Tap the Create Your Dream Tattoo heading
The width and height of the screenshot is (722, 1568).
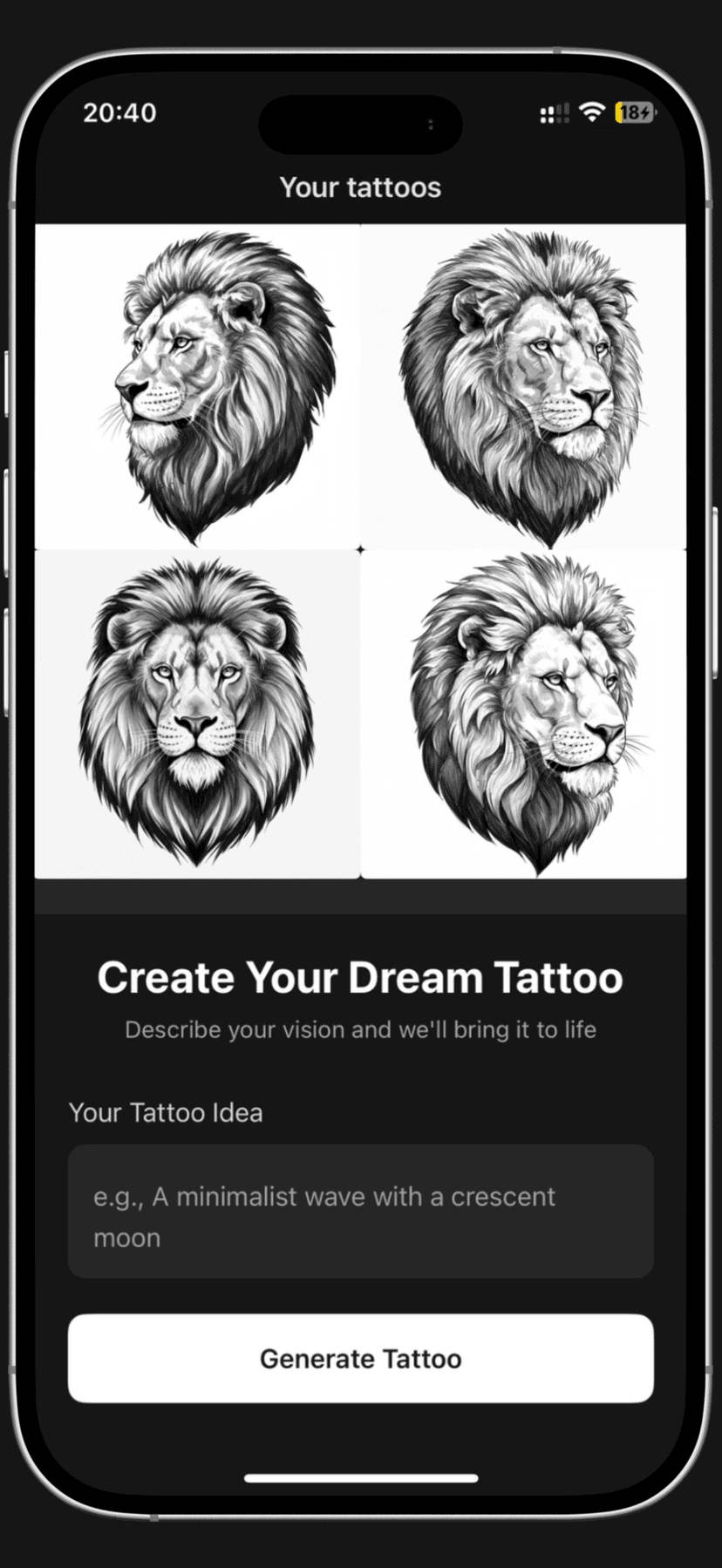360,977
